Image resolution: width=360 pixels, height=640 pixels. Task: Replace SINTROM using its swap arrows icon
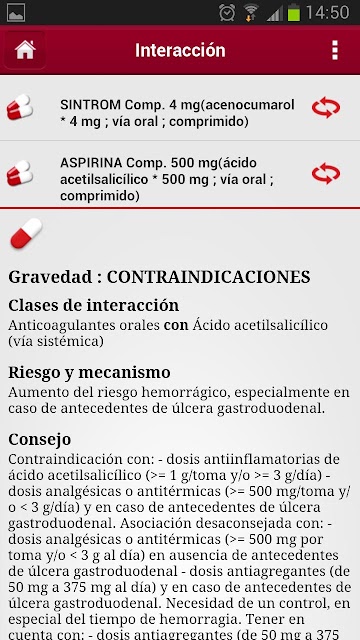click(x=326, y=108)
